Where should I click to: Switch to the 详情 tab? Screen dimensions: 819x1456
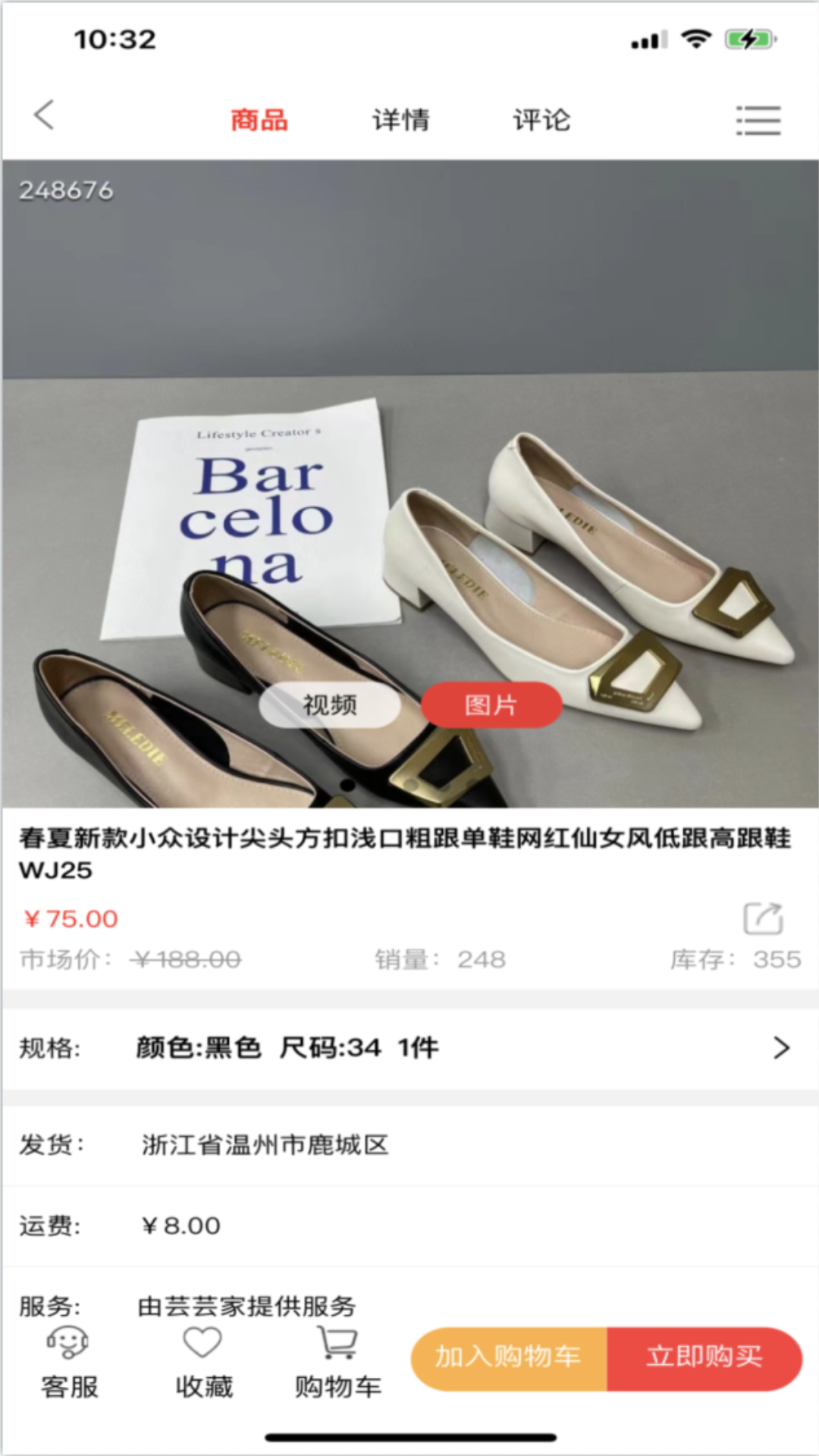tap(400, 120)
